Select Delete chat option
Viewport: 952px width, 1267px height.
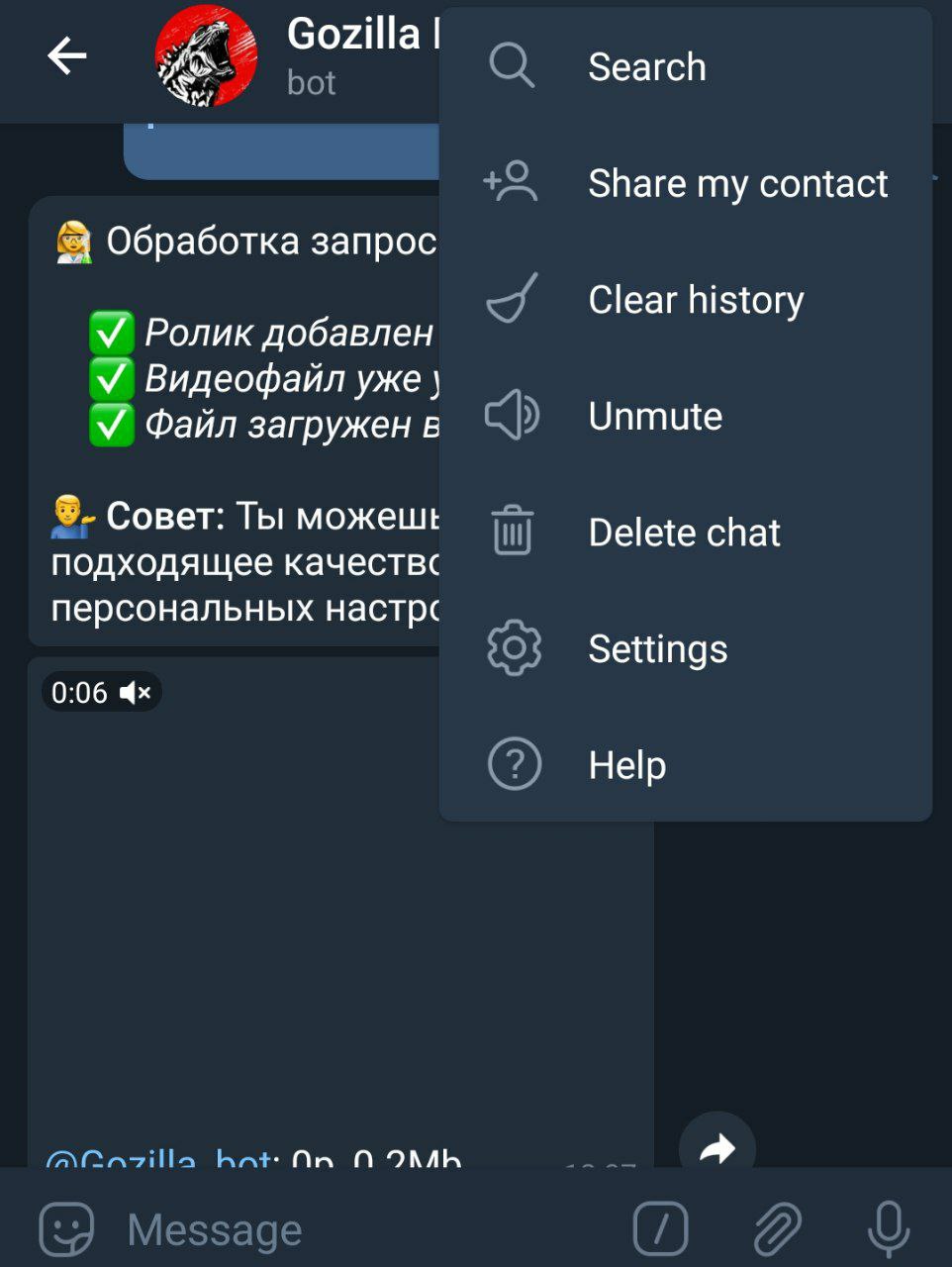[684, 533]
